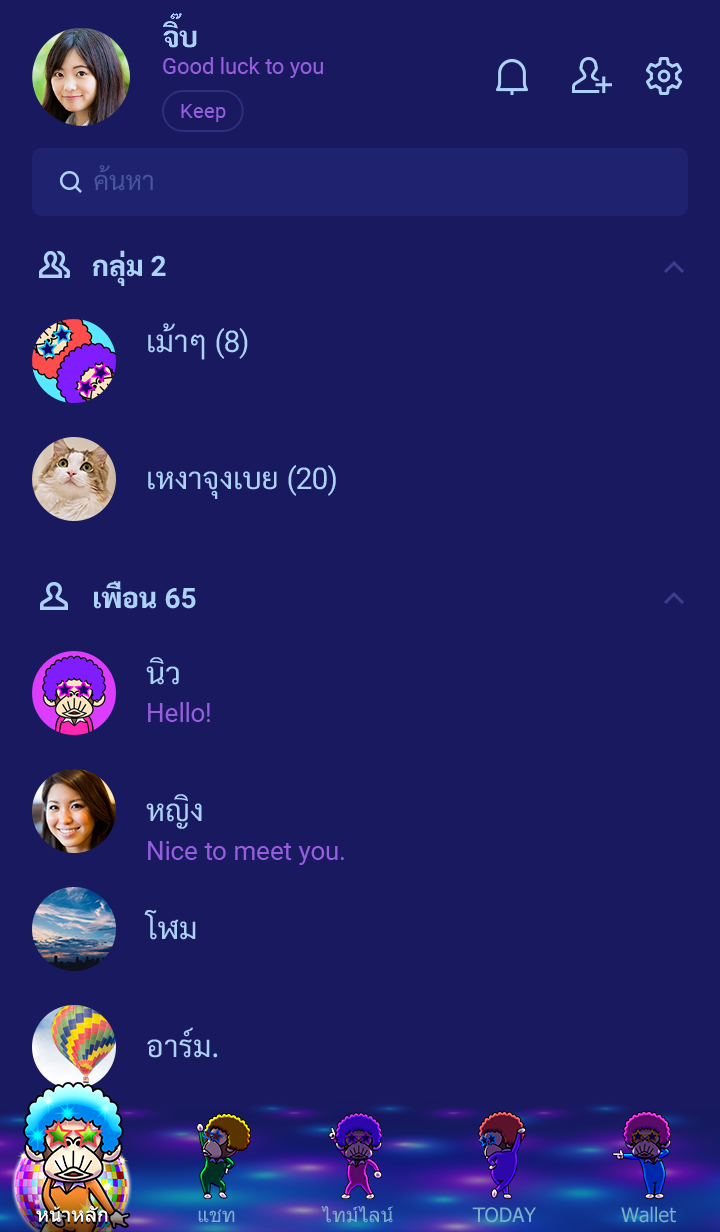Select the หน้าหลัก home tab

click(x=72, y=1170)
